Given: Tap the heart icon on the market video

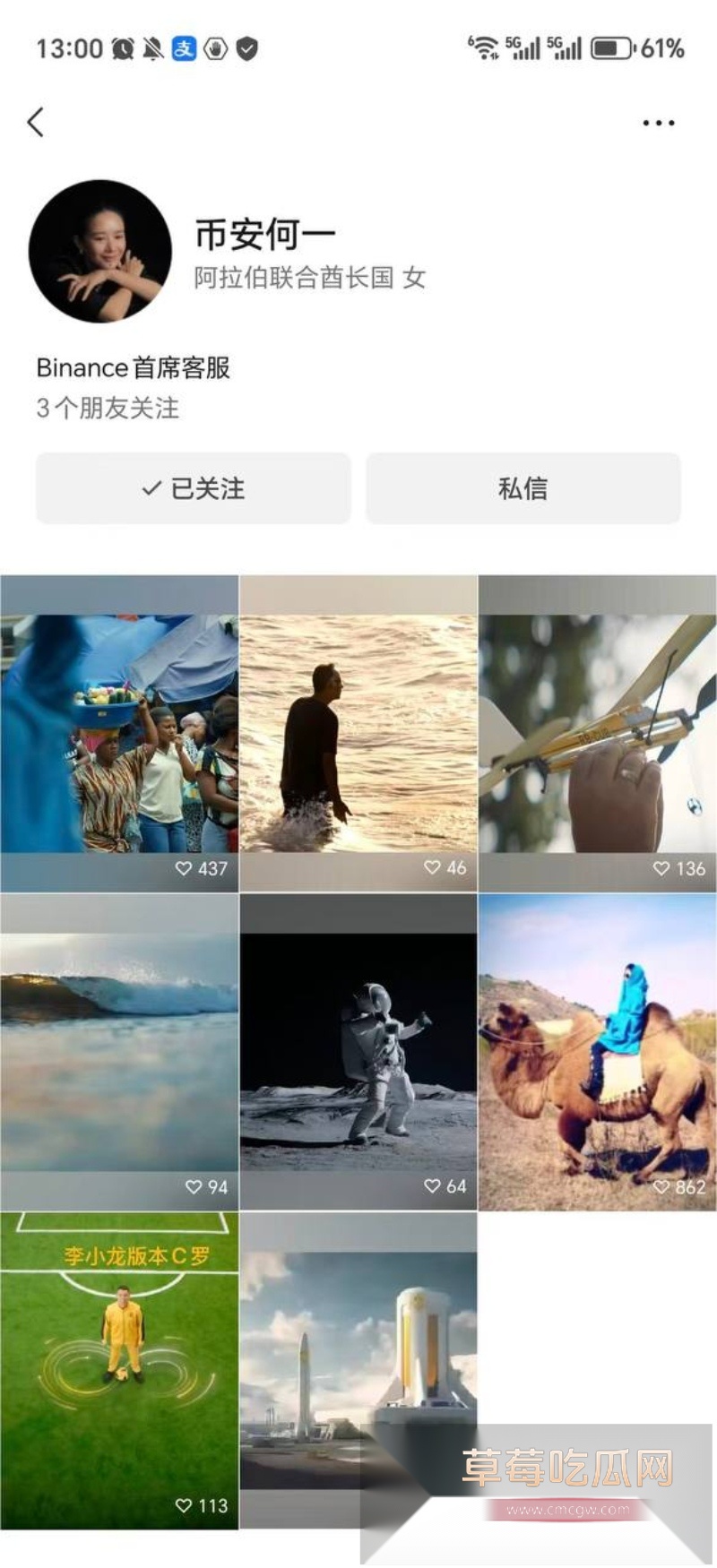Looking at the screenshot, I should tap(184, 867).
